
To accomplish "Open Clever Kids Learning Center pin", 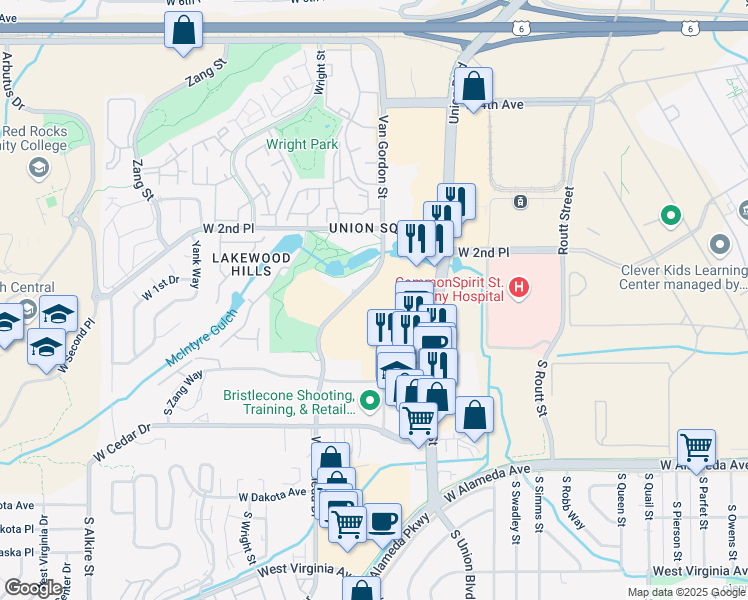I will [720, 246].
